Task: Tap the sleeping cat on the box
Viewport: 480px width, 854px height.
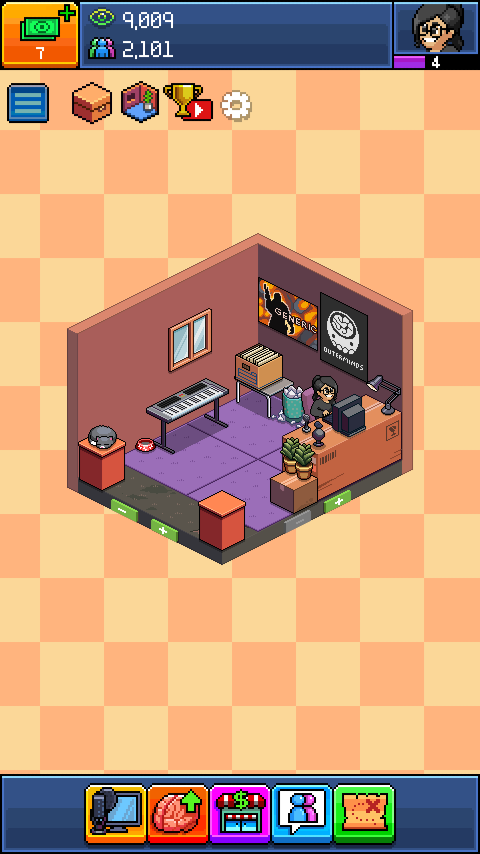Action: point(102,436)
